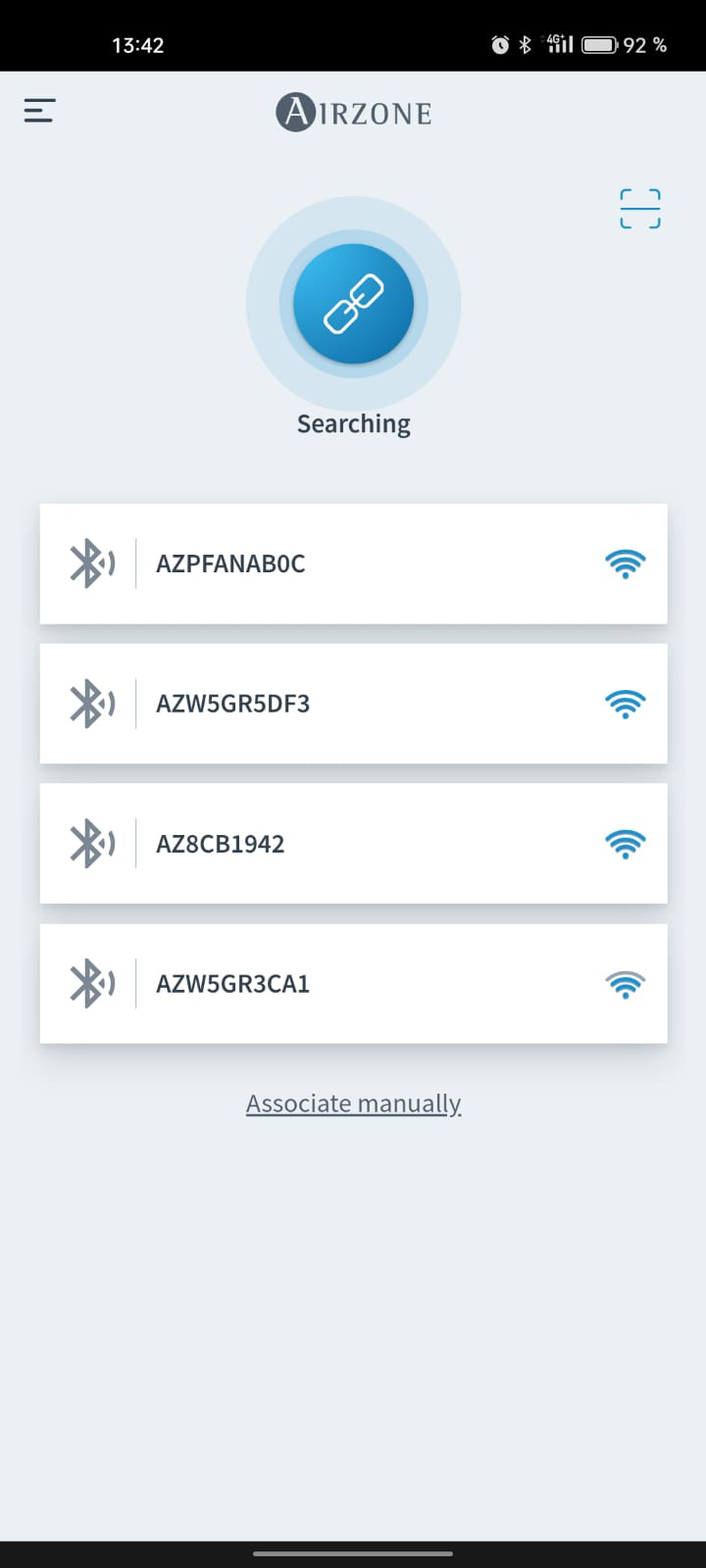Open the QR code scanner icon
706x1568 pixels.
pyautogui.click(x=639, y=209)
